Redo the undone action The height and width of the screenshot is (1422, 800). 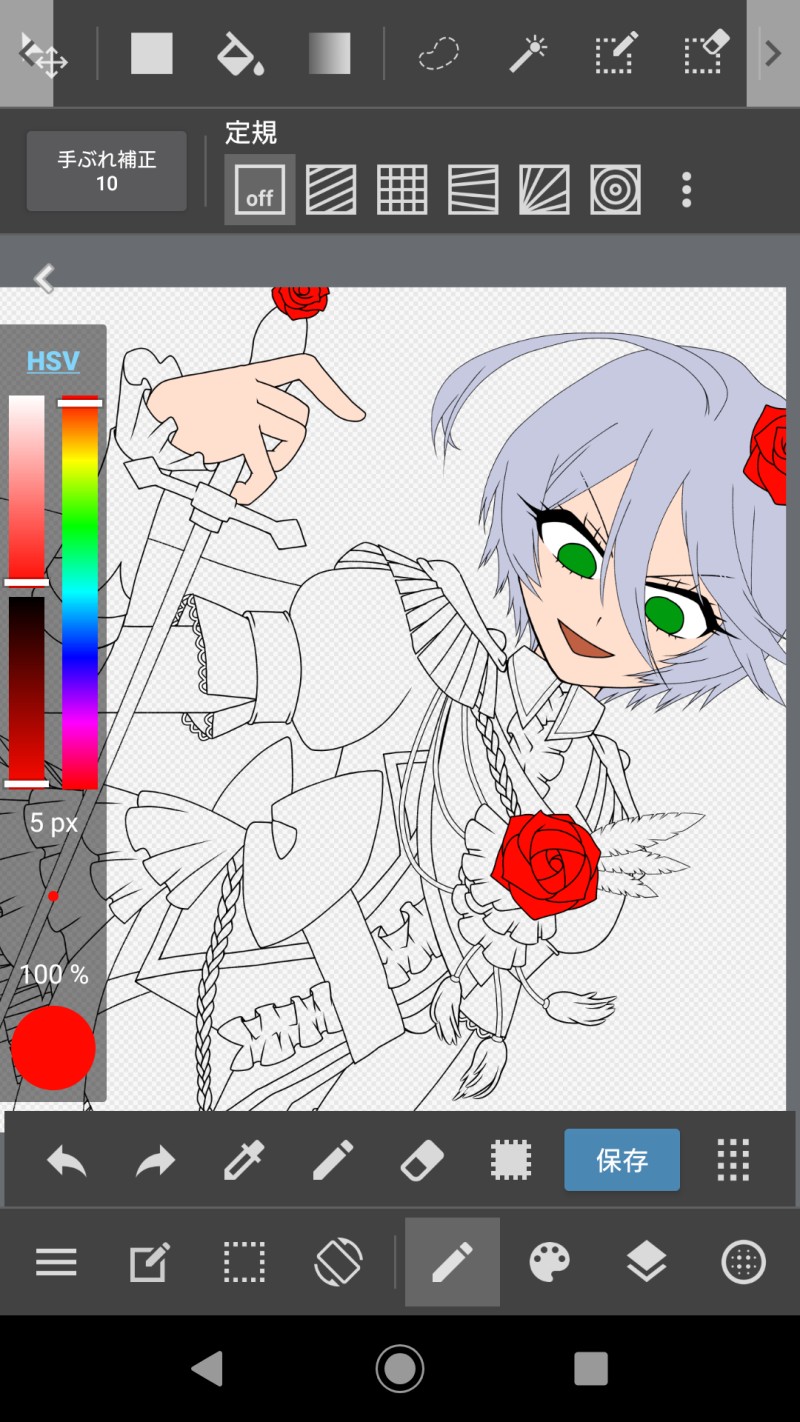click(x=155, y=1161)
